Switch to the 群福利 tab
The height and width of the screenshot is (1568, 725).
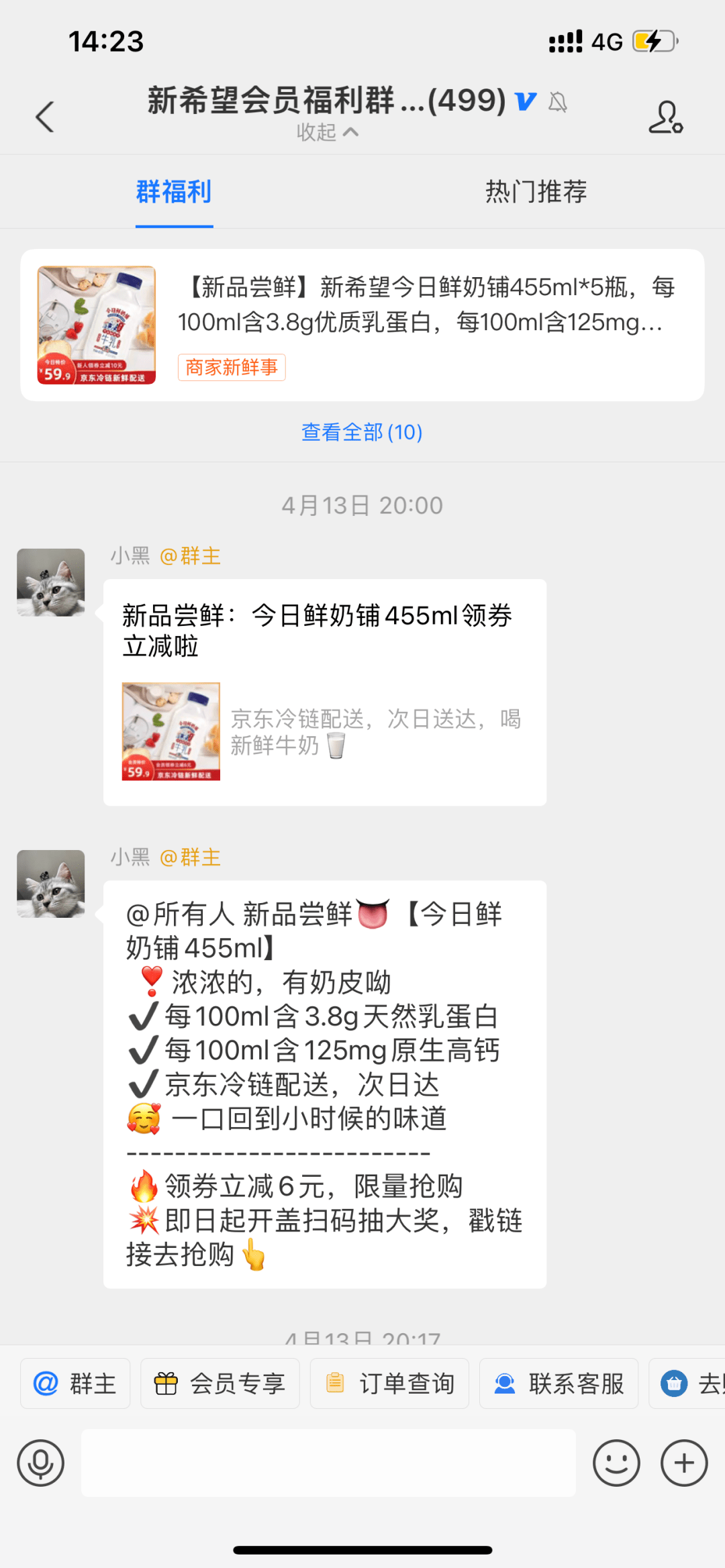(x=174, y=192)
